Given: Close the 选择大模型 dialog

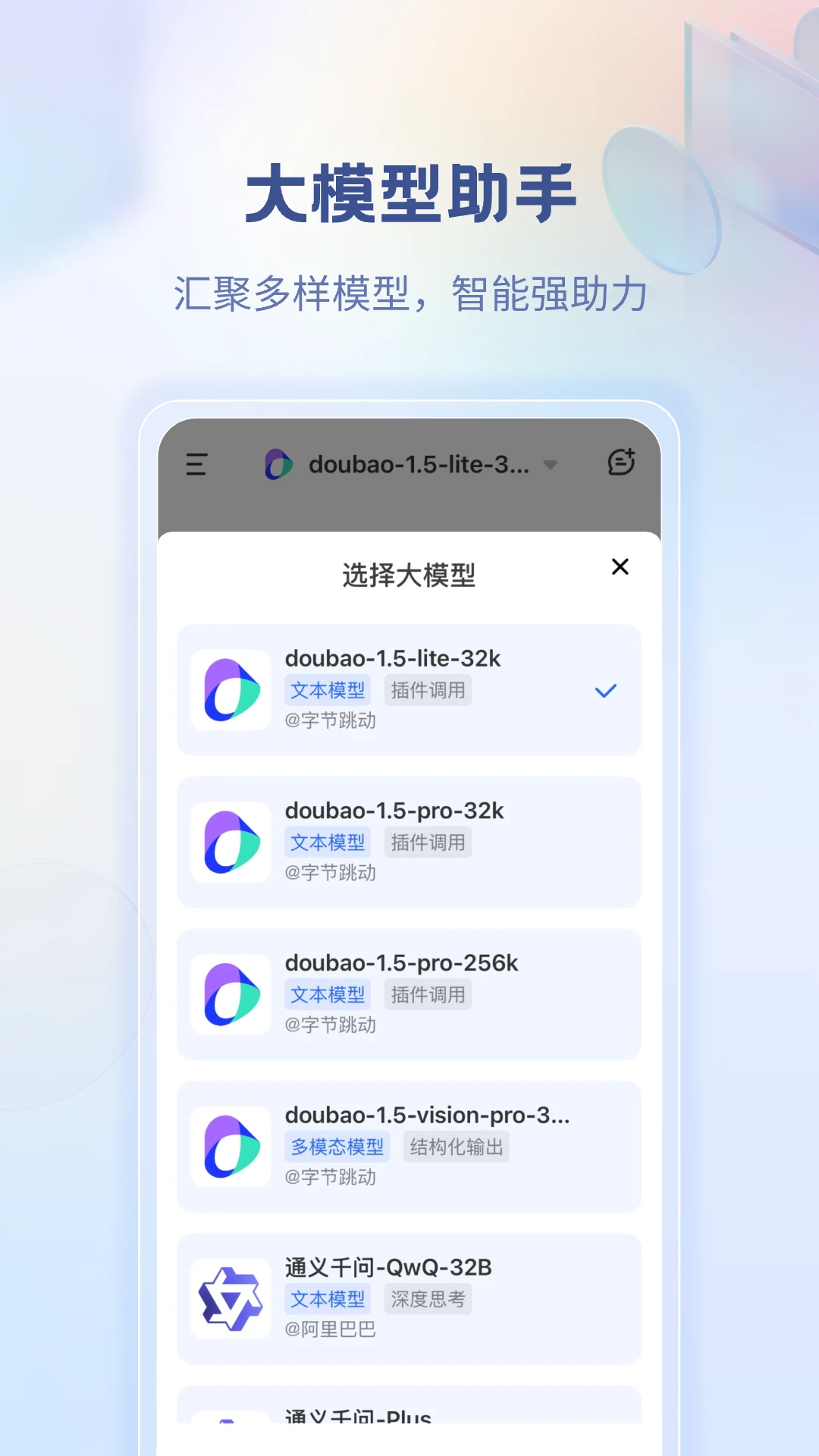Looking at the screenshot, I should point(620,566).
